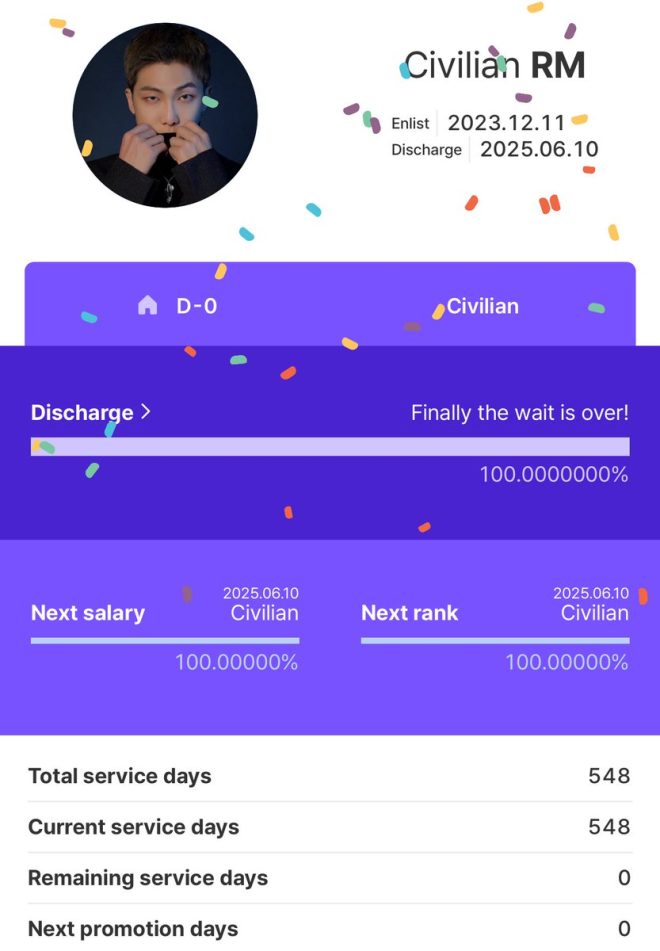The image size is (660, 951).
Task: Tap the home icon beside D-0
Action: point(147,306)
